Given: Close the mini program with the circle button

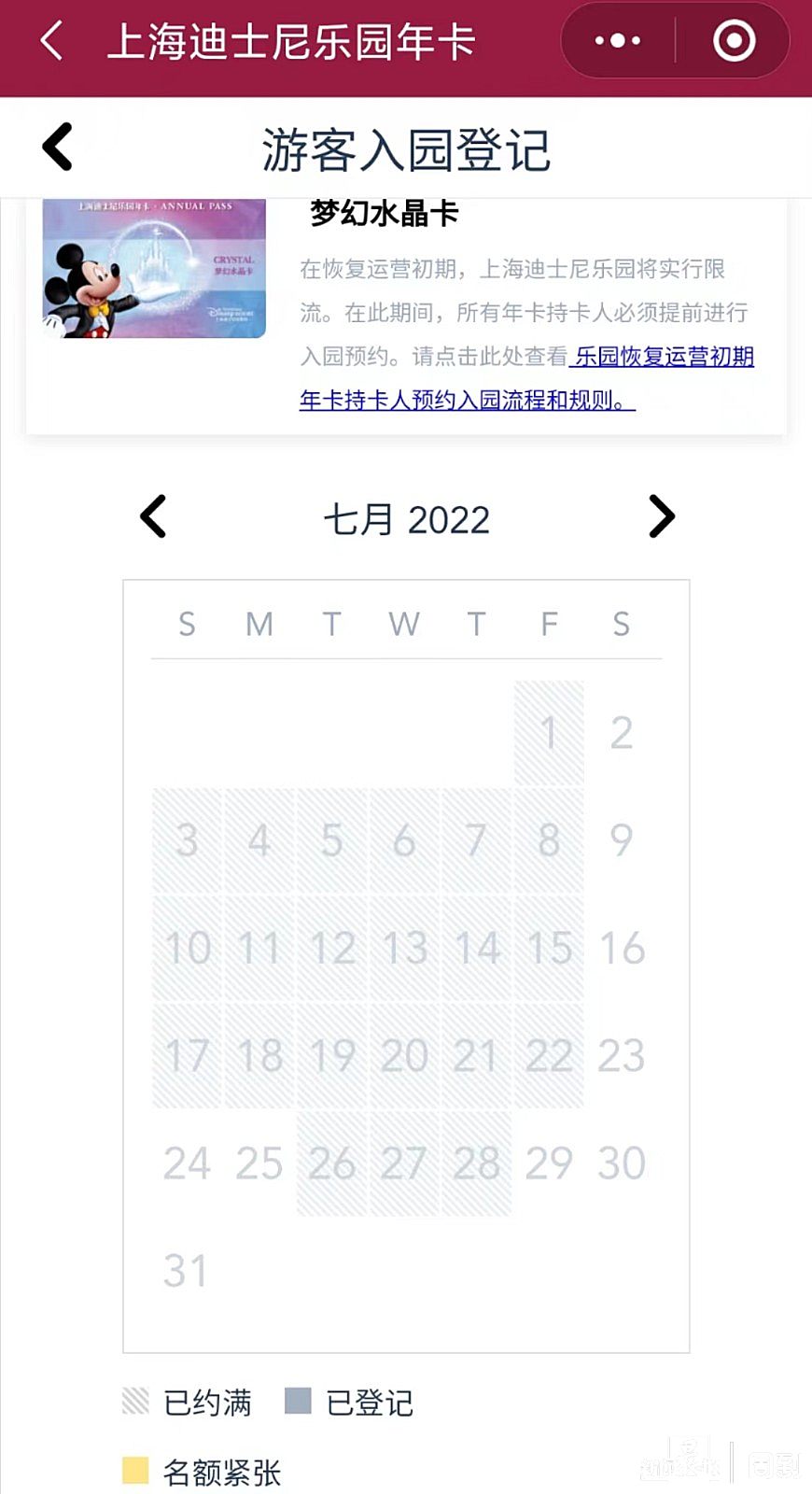Looking at the screenshot, I should click(734, 41).
